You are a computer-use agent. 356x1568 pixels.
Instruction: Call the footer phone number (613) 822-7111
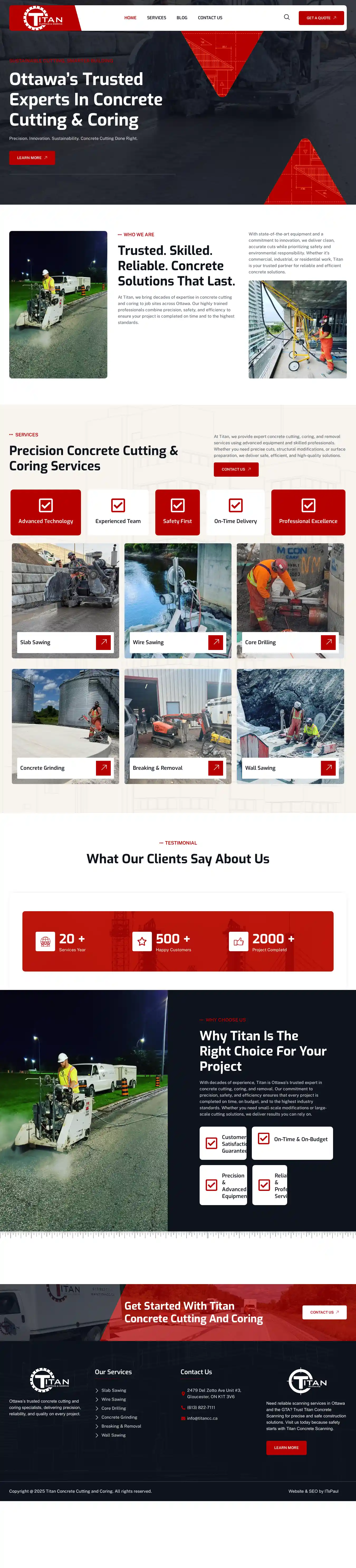click(x=201, y=1407)
